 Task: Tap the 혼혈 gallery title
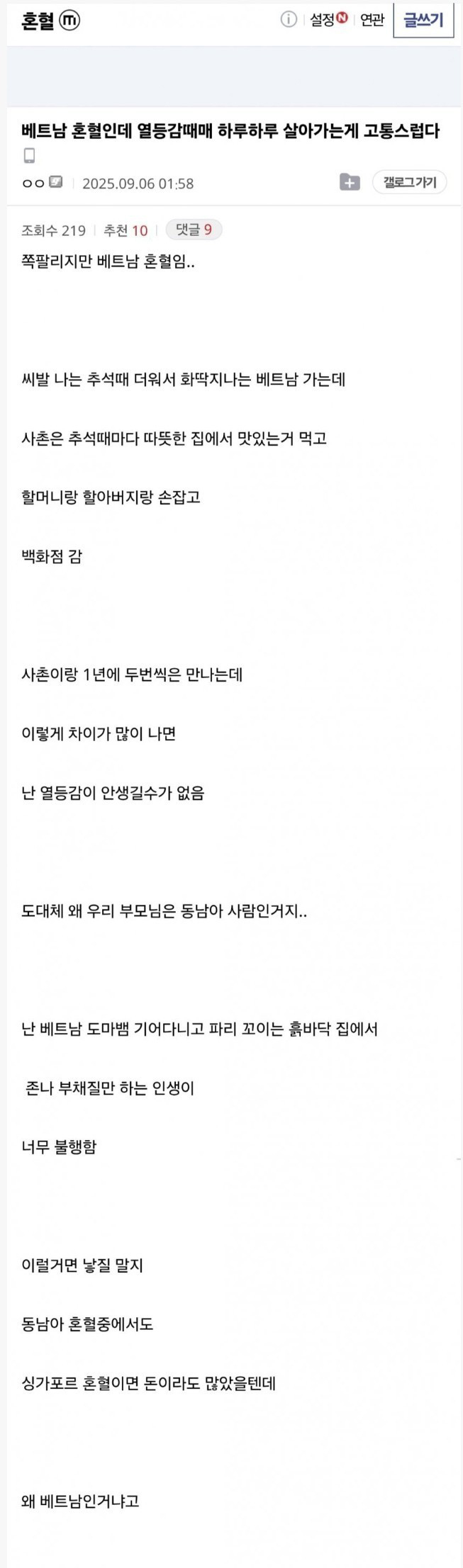(38, 21)
